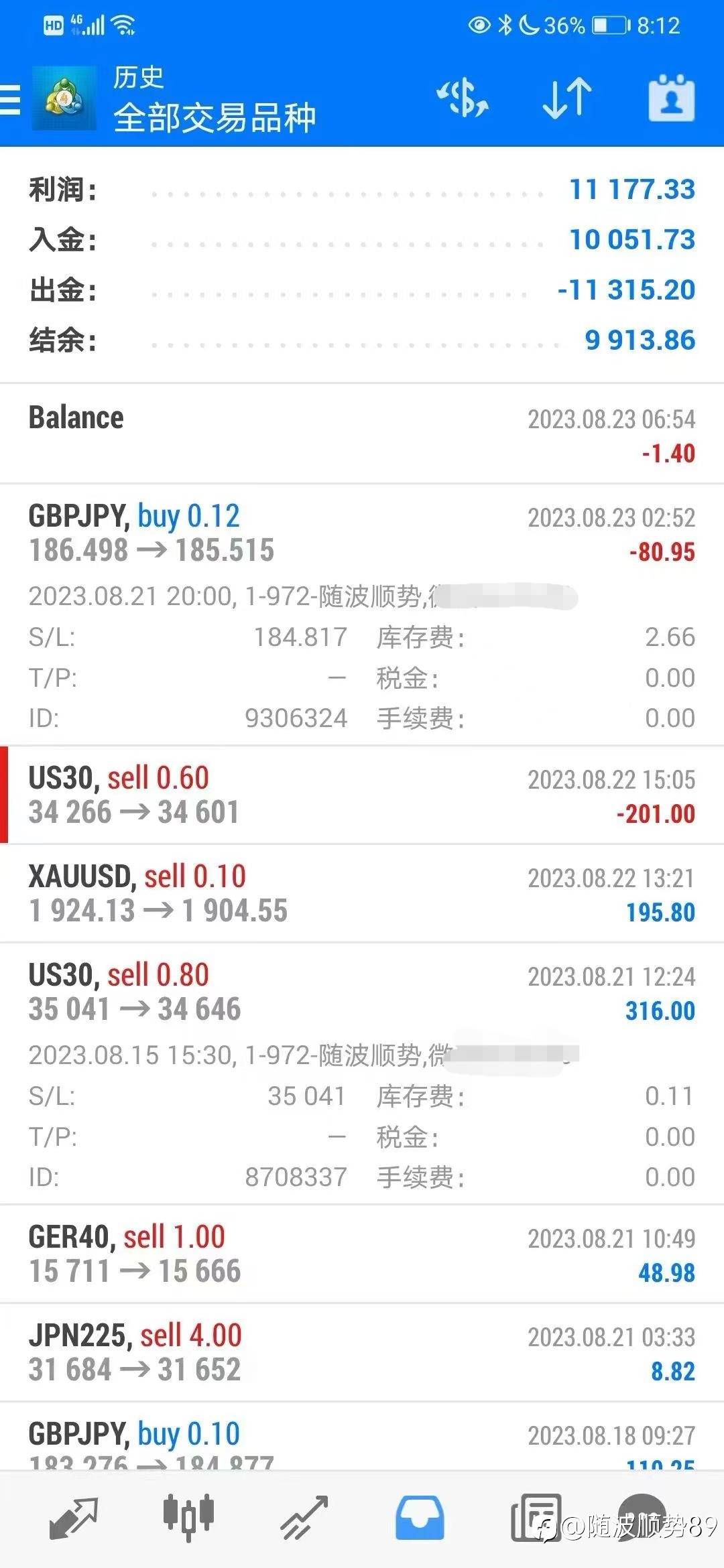Expand the GER40 sell 1.00 trade
The height and width of the screenshot is (1568, 724).
click(x=362, y=1254)
